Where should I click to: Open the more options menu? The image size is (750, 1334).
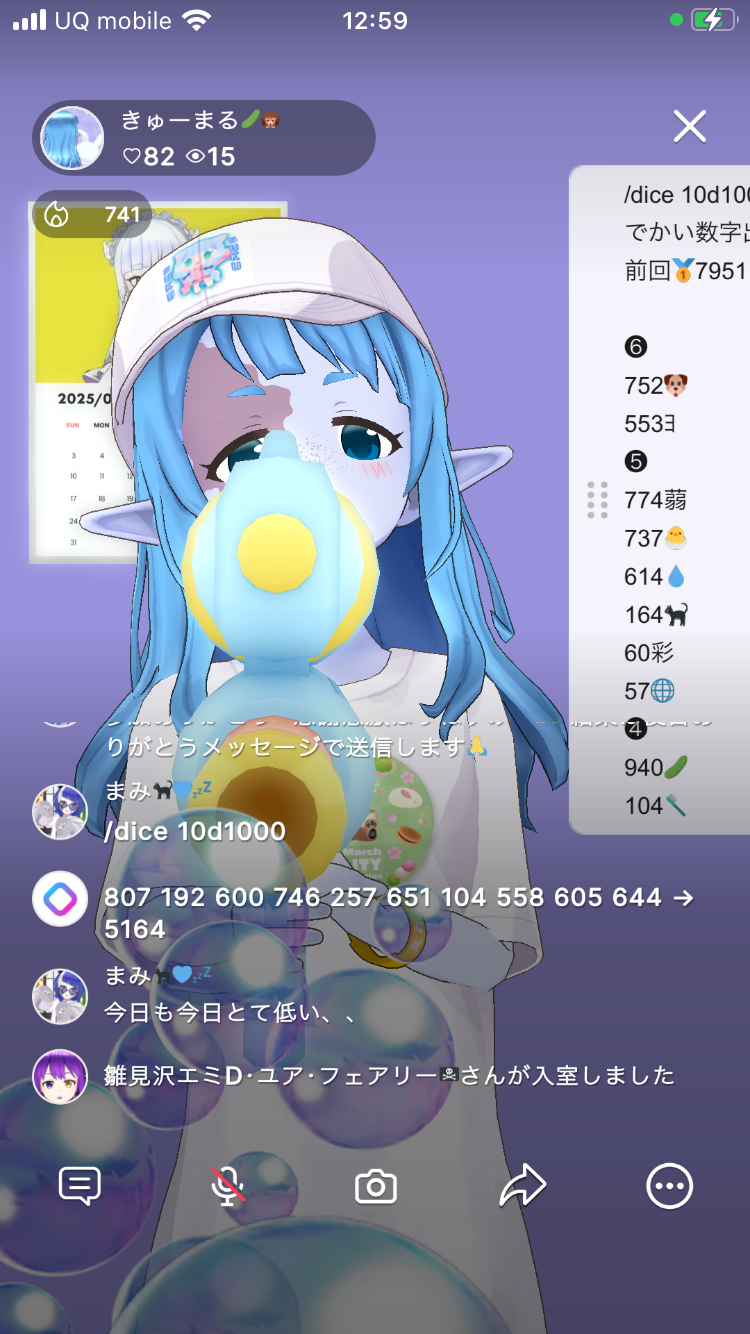coord(669,1186)
